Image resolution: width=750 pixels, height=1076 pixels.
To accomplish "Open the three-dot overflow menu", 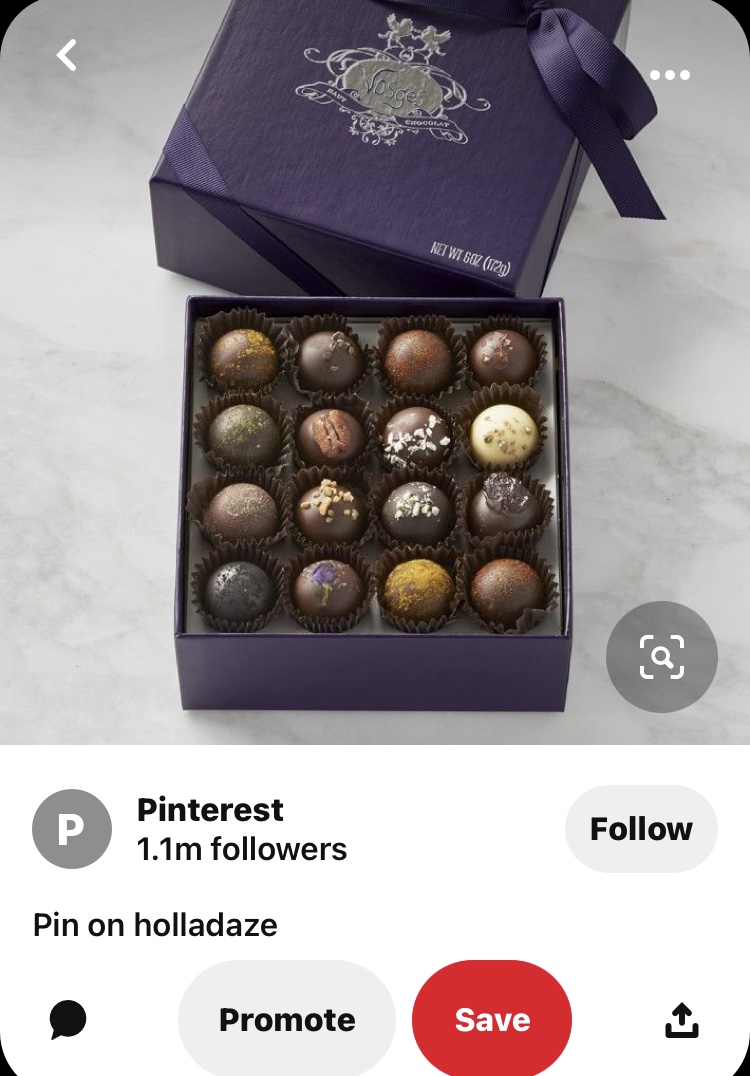I will tap(669, 75).
